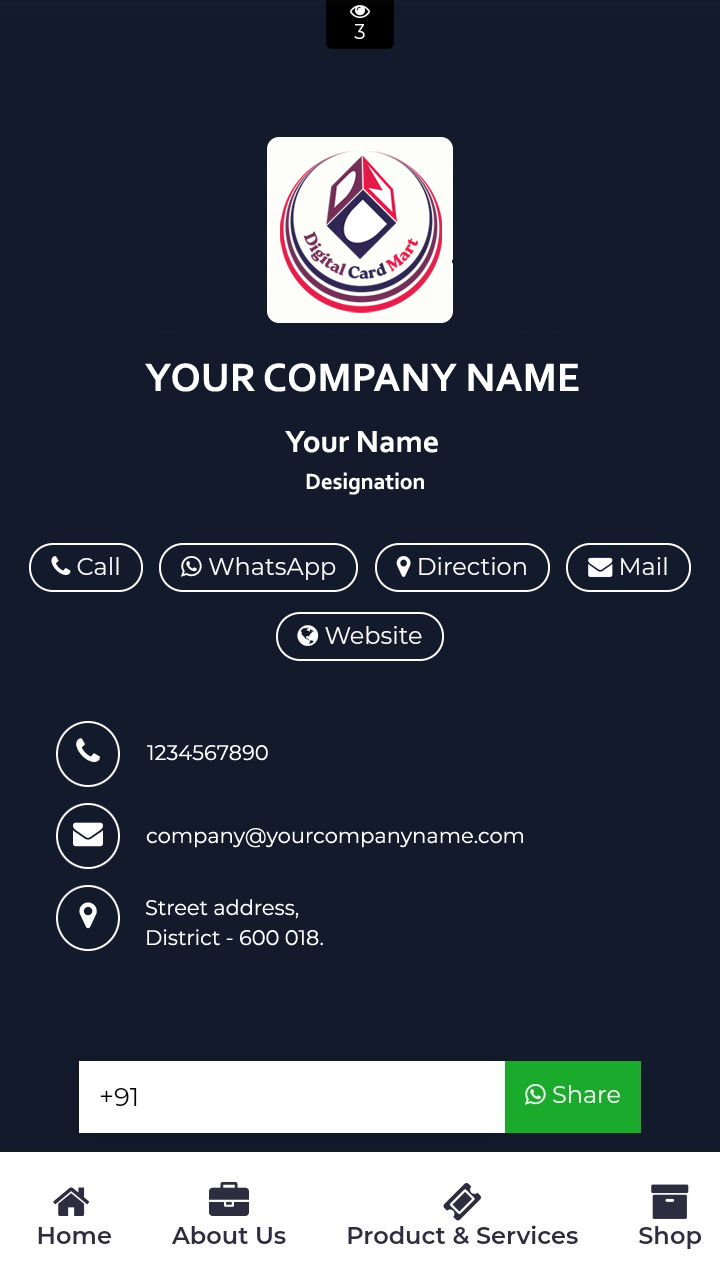The width and height of the screenshot is (720, 1263).
Task: Switch to the Shop tab
Action: [669, 1217]
